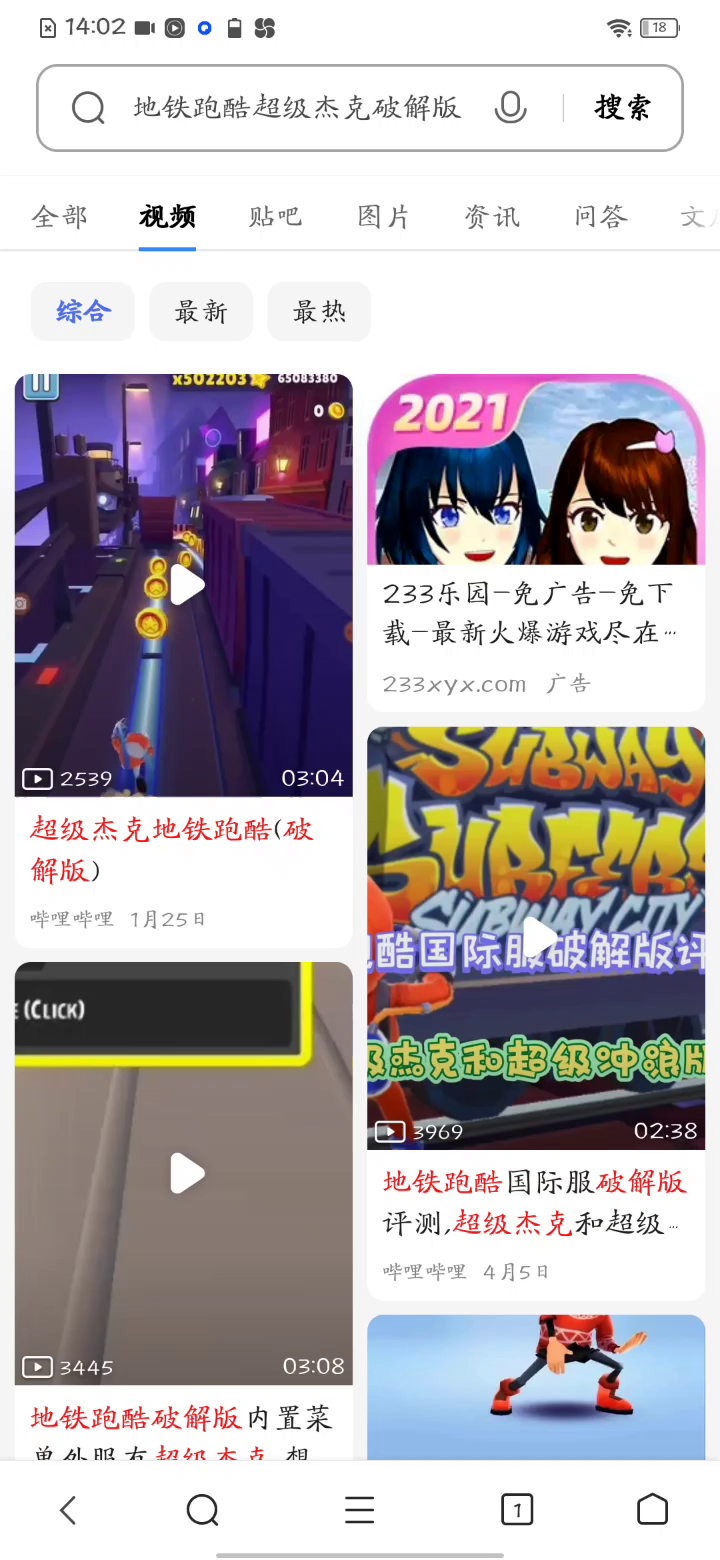Open the tab switcher showing 1

click(x=517, y=1510)
